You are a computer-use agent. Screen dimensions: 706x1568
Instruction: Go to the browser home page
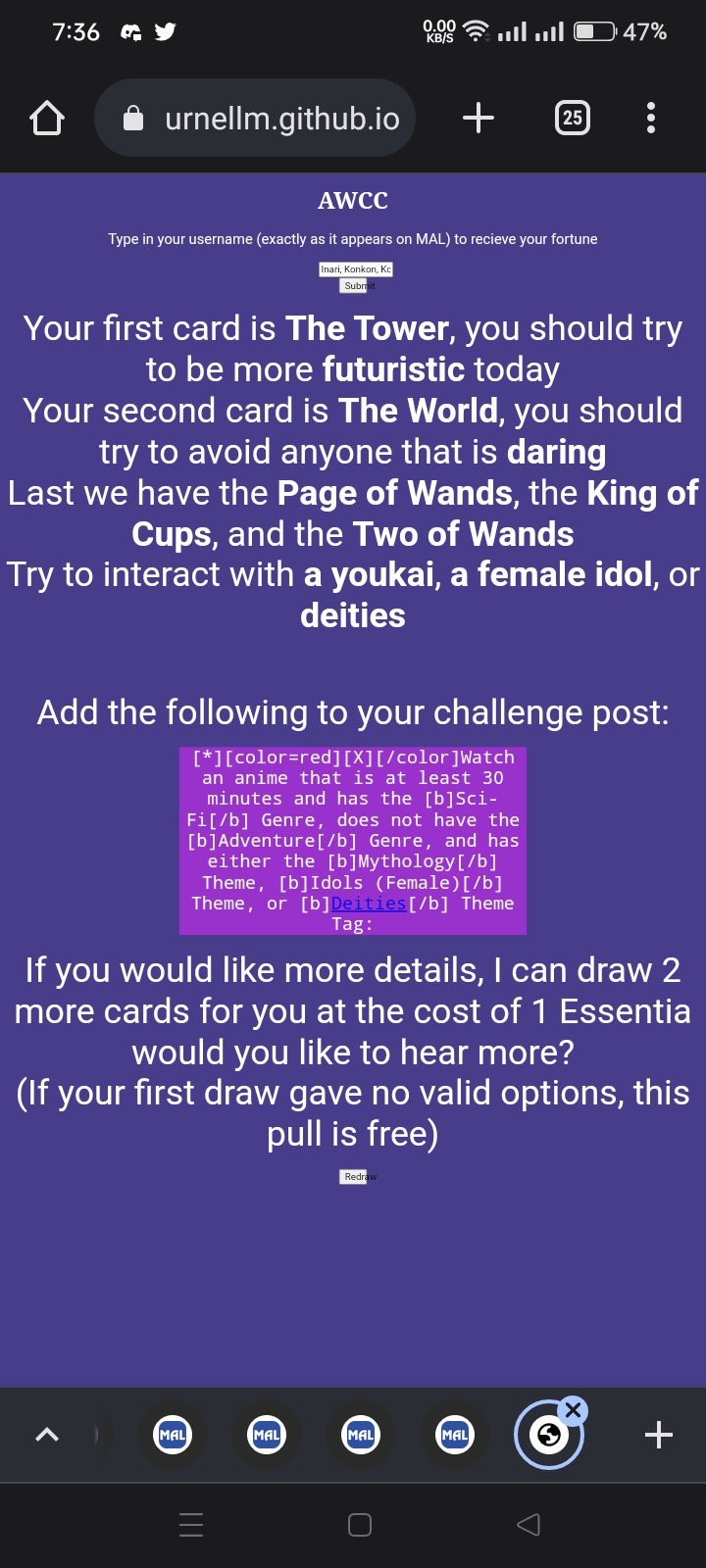tap(47, 119)
